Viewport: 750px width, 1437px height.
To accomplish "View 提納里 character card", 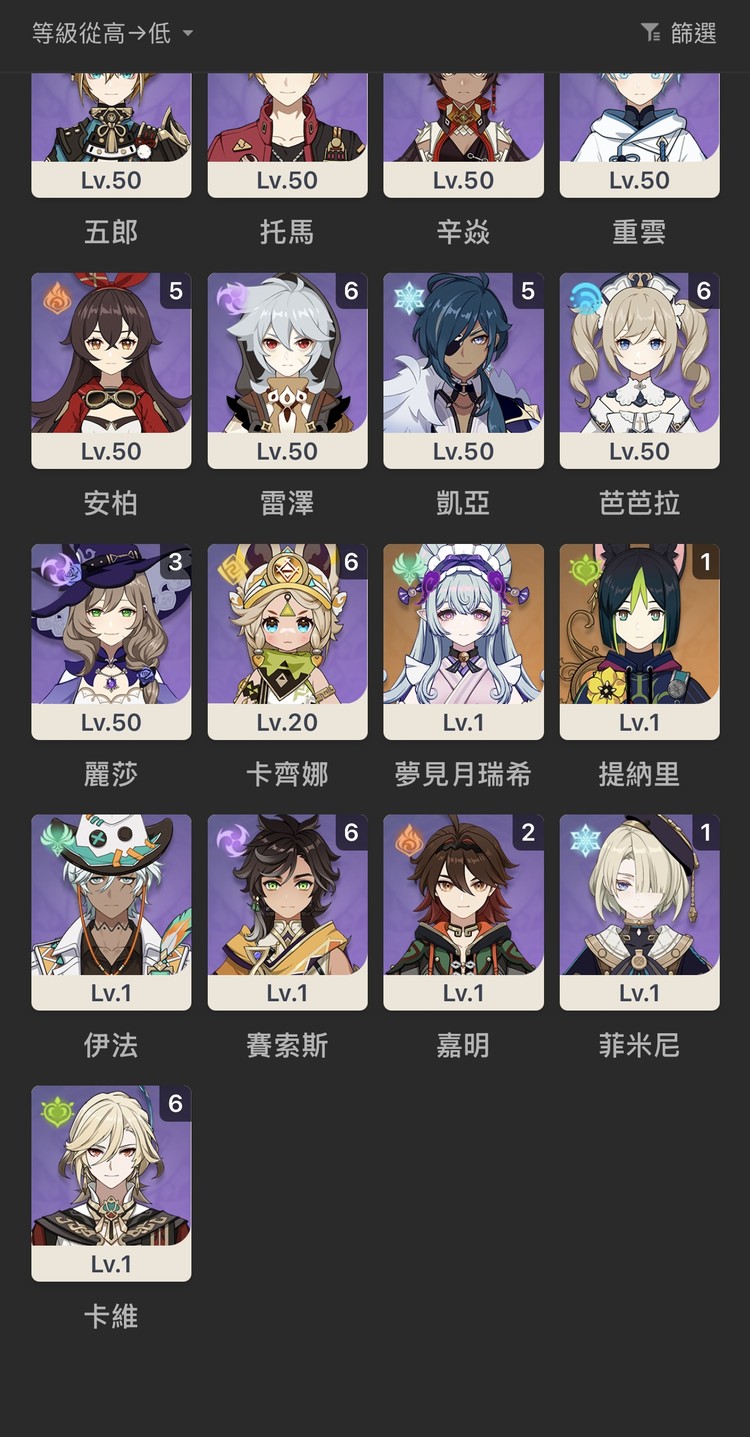I will click(639, 641).
